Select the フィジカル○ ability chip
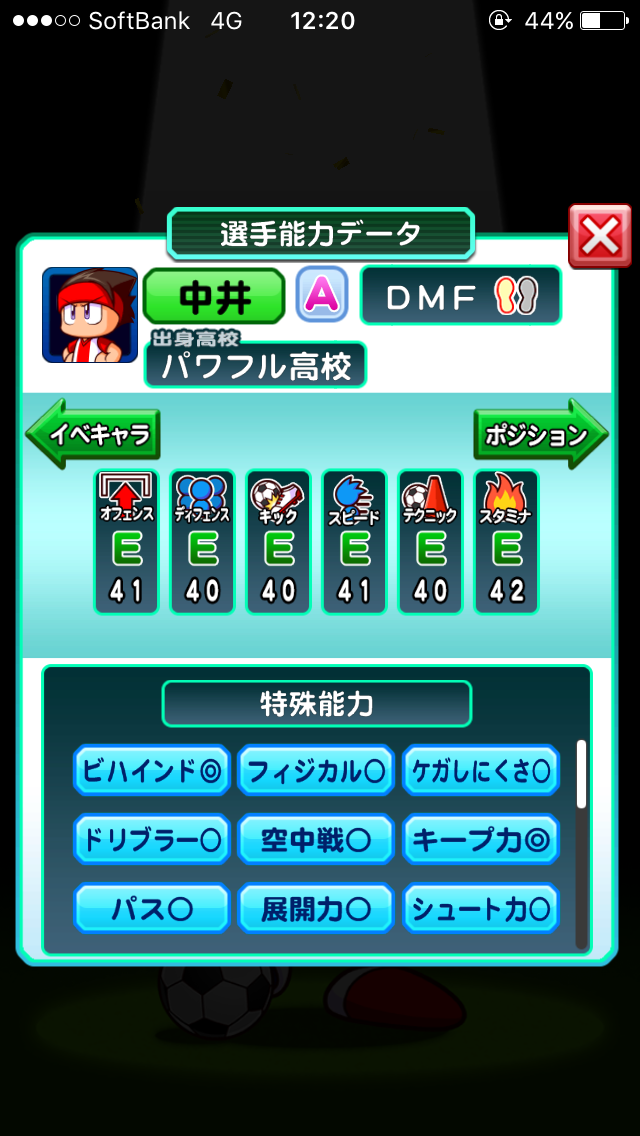This screenshot has height=1136, width=640. point(316,771)
